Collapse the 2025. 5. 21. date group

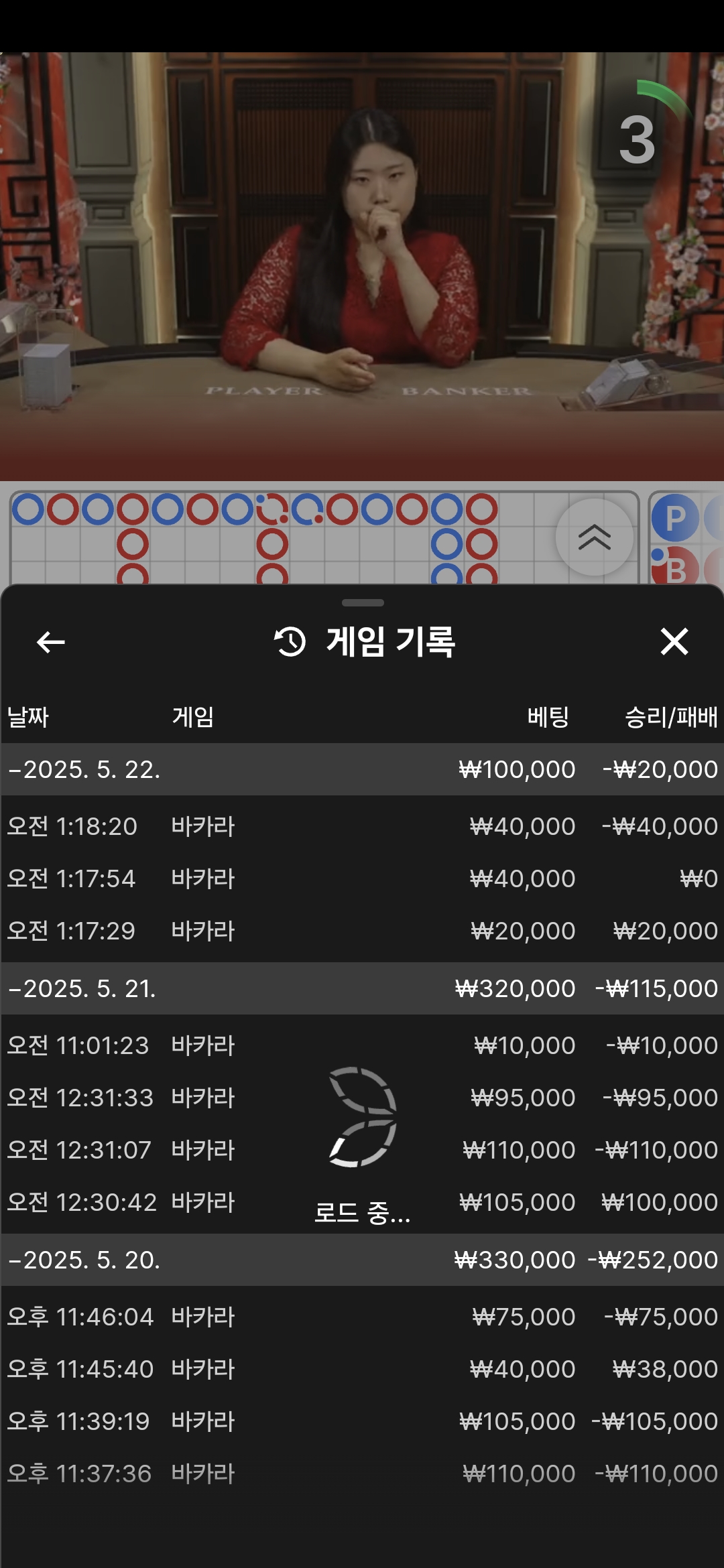(x=82, y=988)
